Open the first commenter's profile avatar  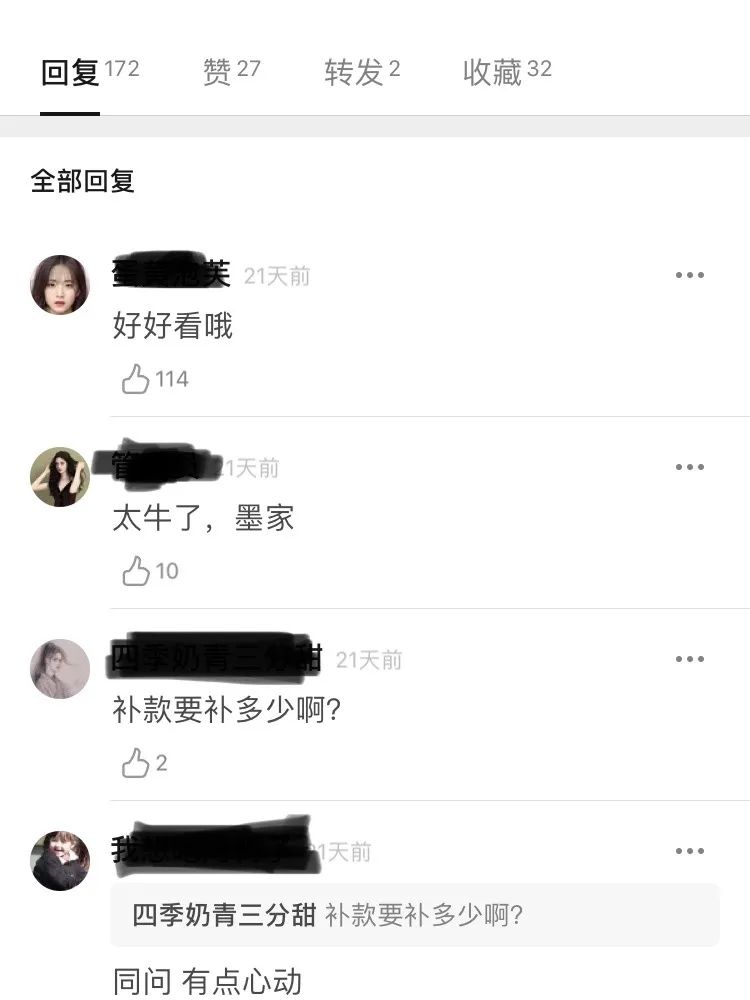(59, 284)
